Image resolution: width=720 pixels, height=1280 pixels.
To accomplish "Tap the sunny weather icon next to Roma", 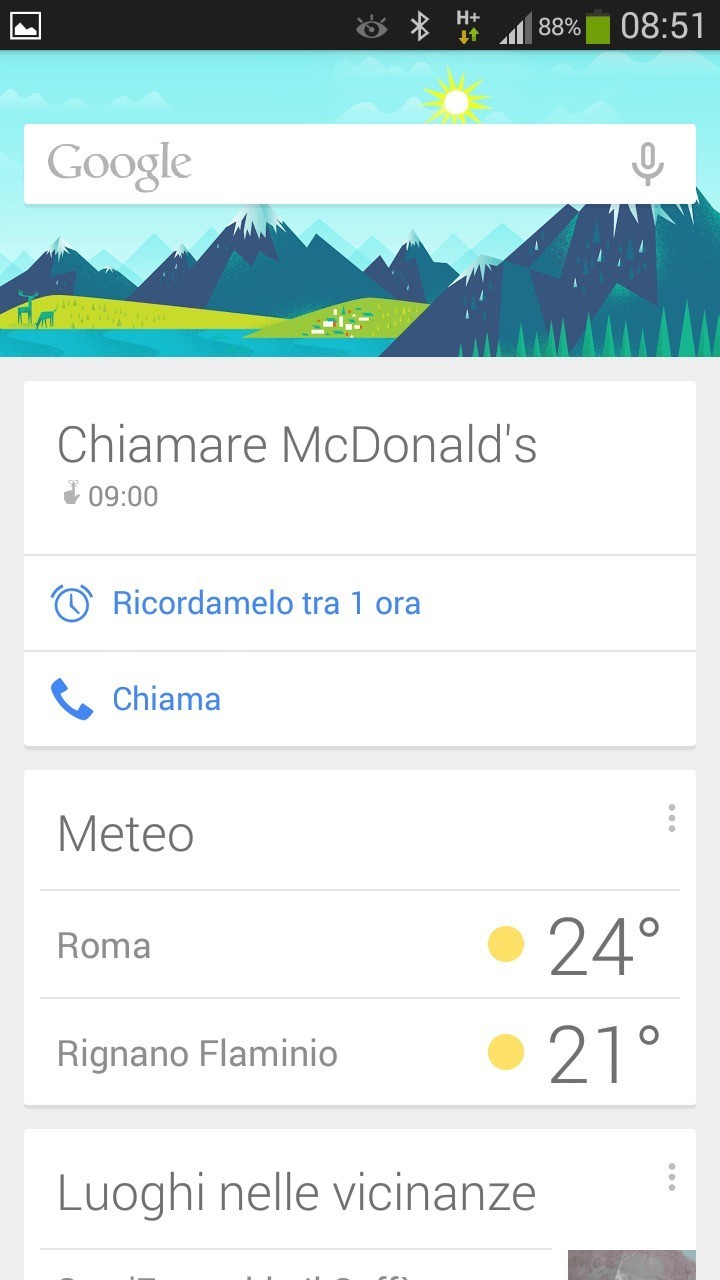I will point(505,943).
